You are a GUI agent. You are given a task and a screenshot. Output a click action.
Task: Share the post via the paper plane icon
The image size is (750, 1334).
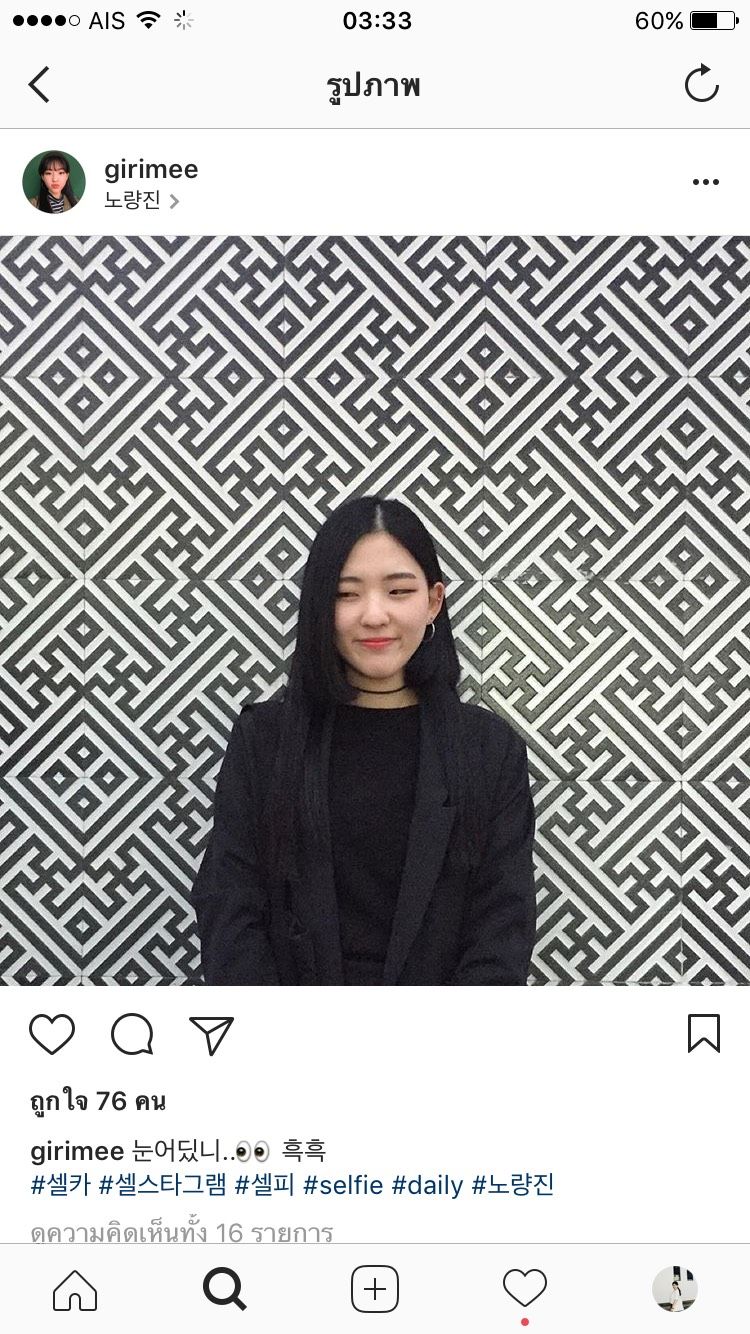tap(211, 1034)
